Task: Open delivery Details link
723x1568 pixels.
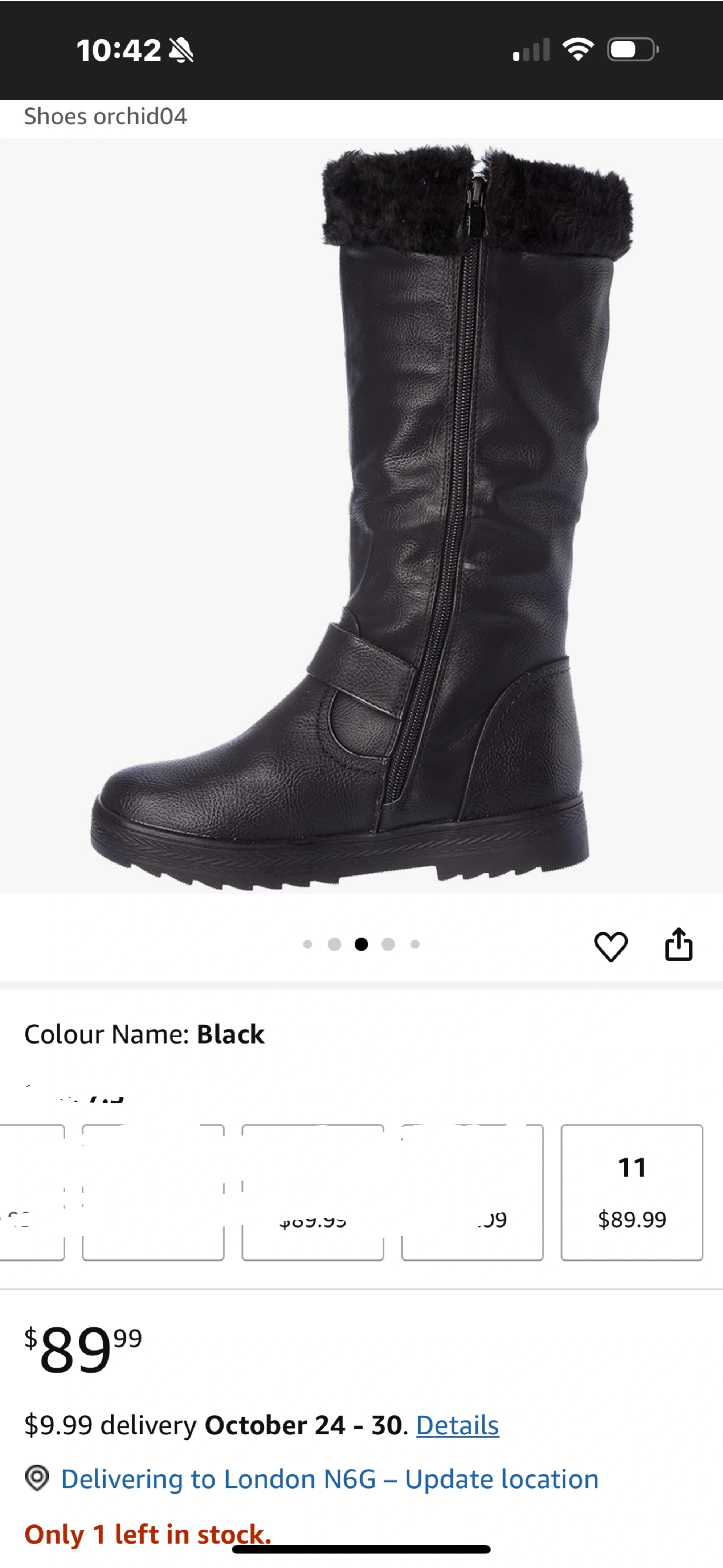Action: [x=457, y=1426]
